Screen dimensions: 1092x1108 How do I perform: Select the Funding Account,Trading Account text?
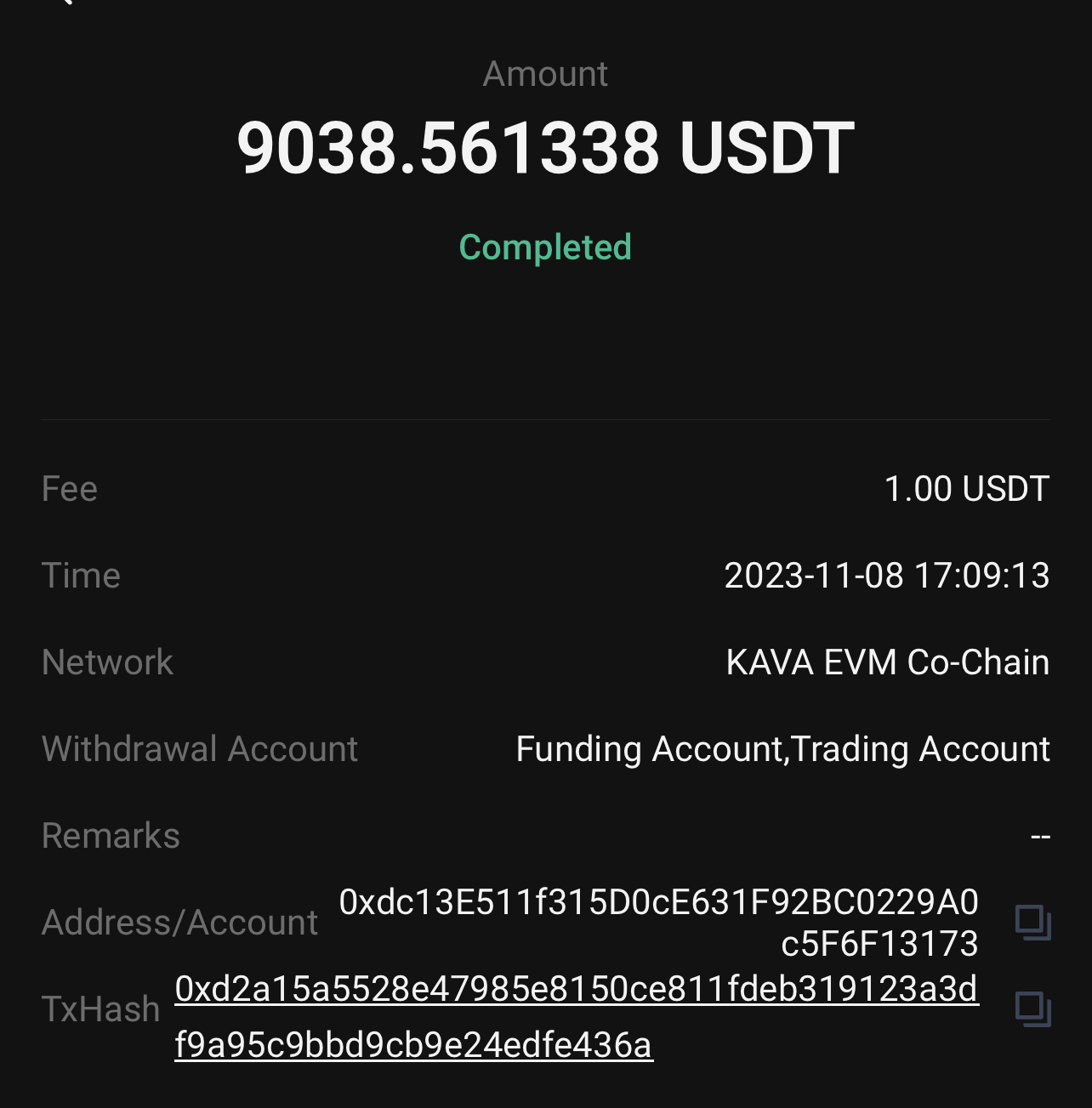pos(783,749)
